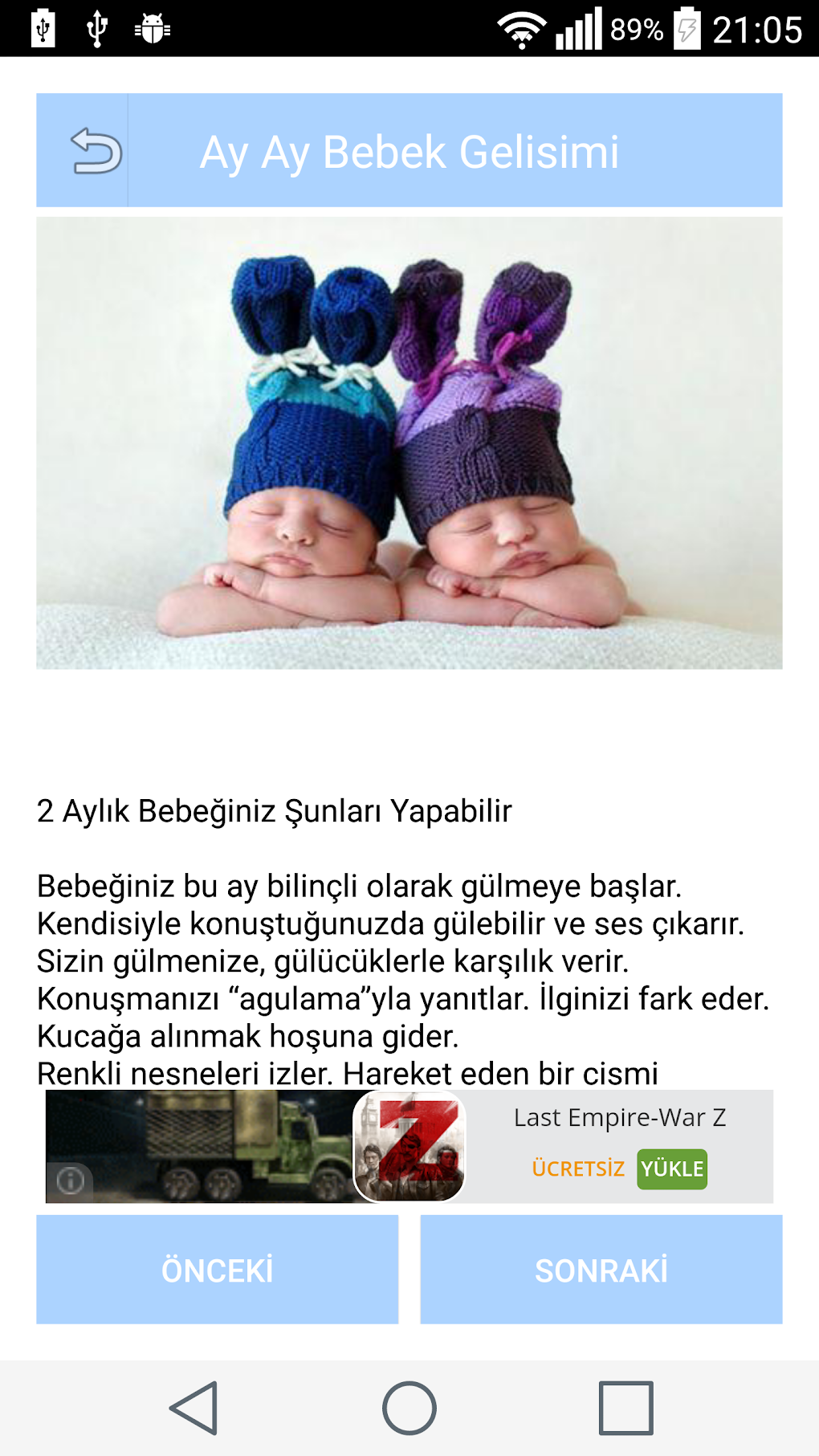819x1456 pixels.
Task: Tap the back arrow in the header
Action: pos(96,150)
